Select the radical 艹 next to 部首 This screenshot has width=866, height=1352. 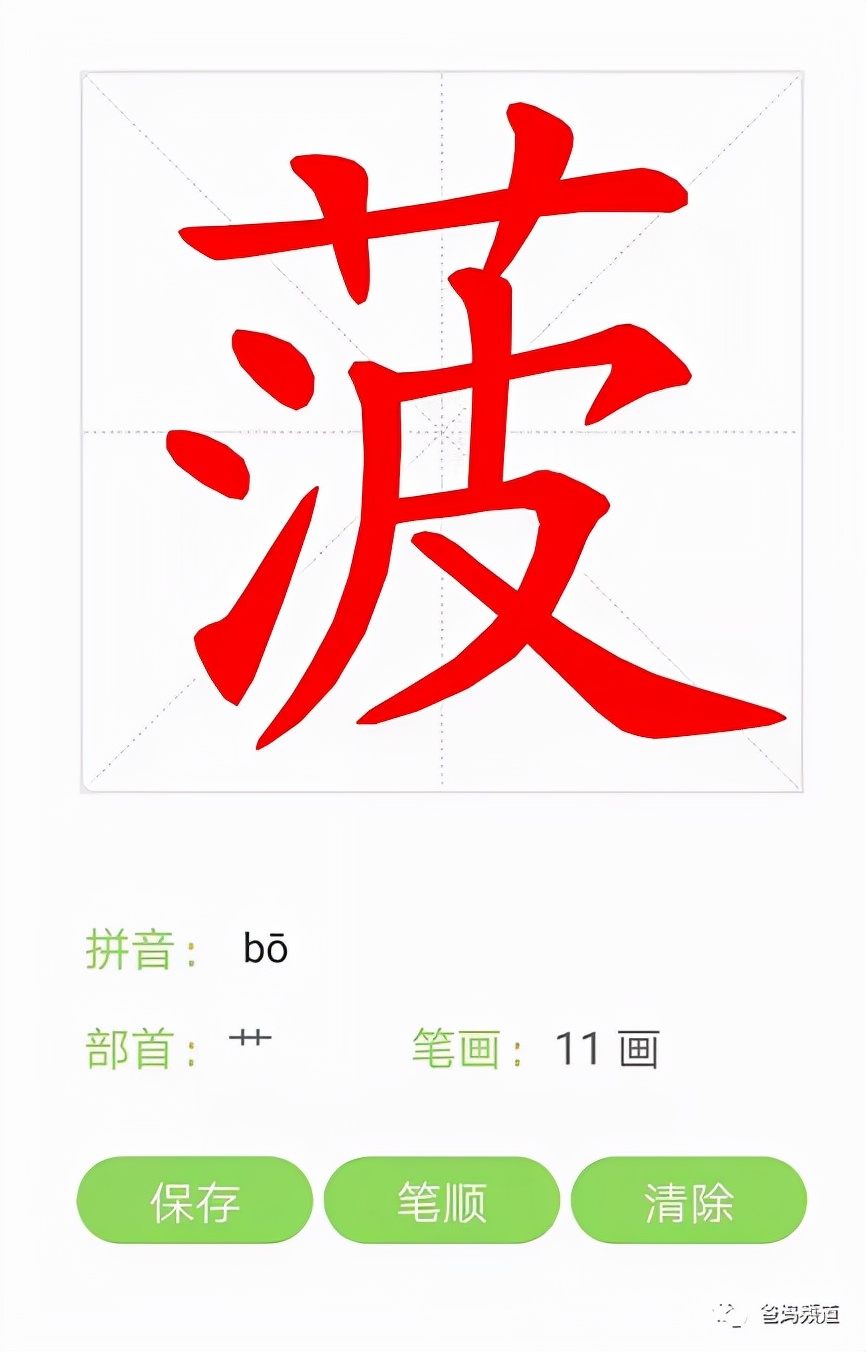pyautogui.click(x=250, y=1042)
